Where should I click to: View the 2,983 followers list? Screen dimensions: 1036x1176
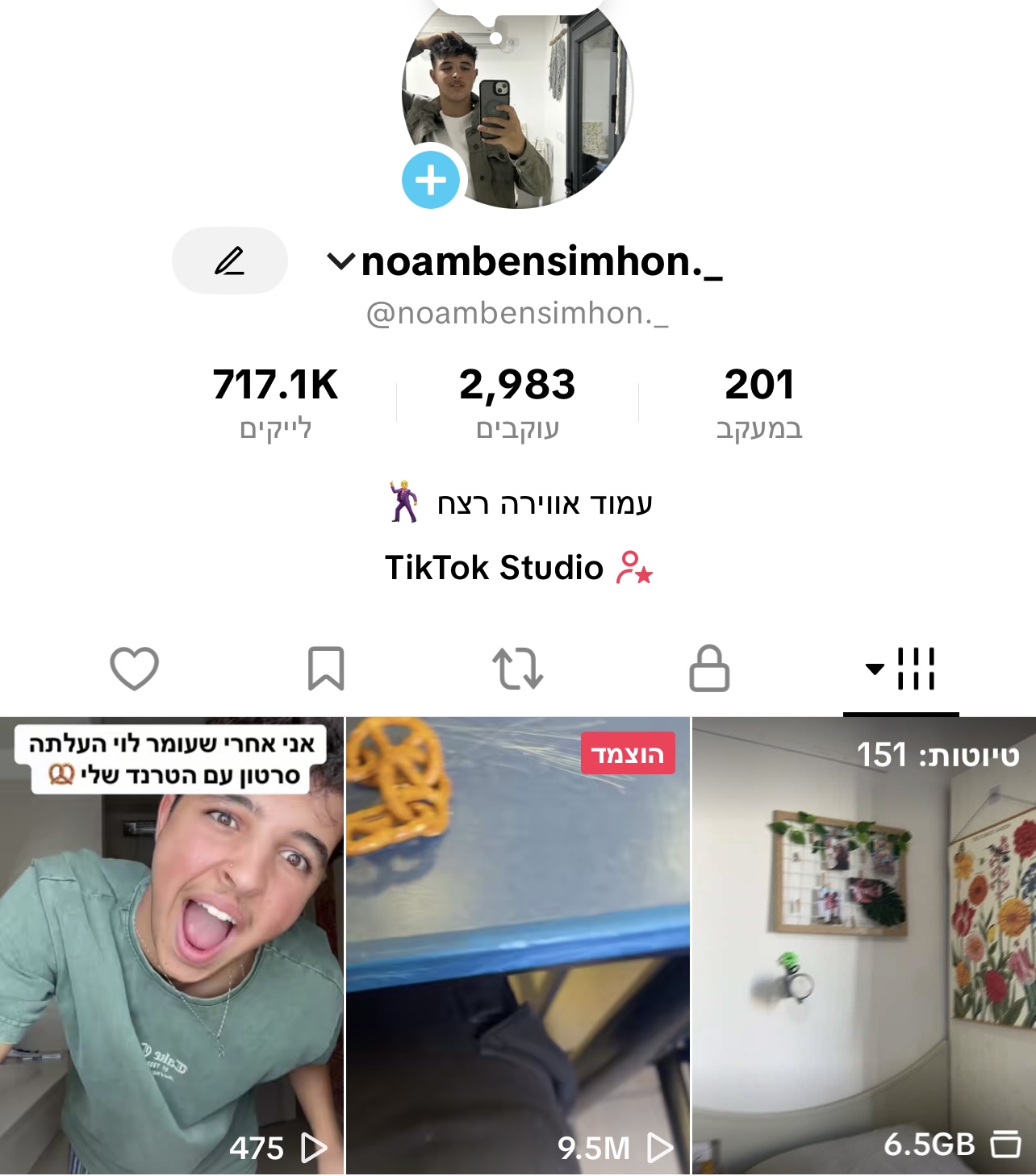pyautogui.click(x=517, y=401)
